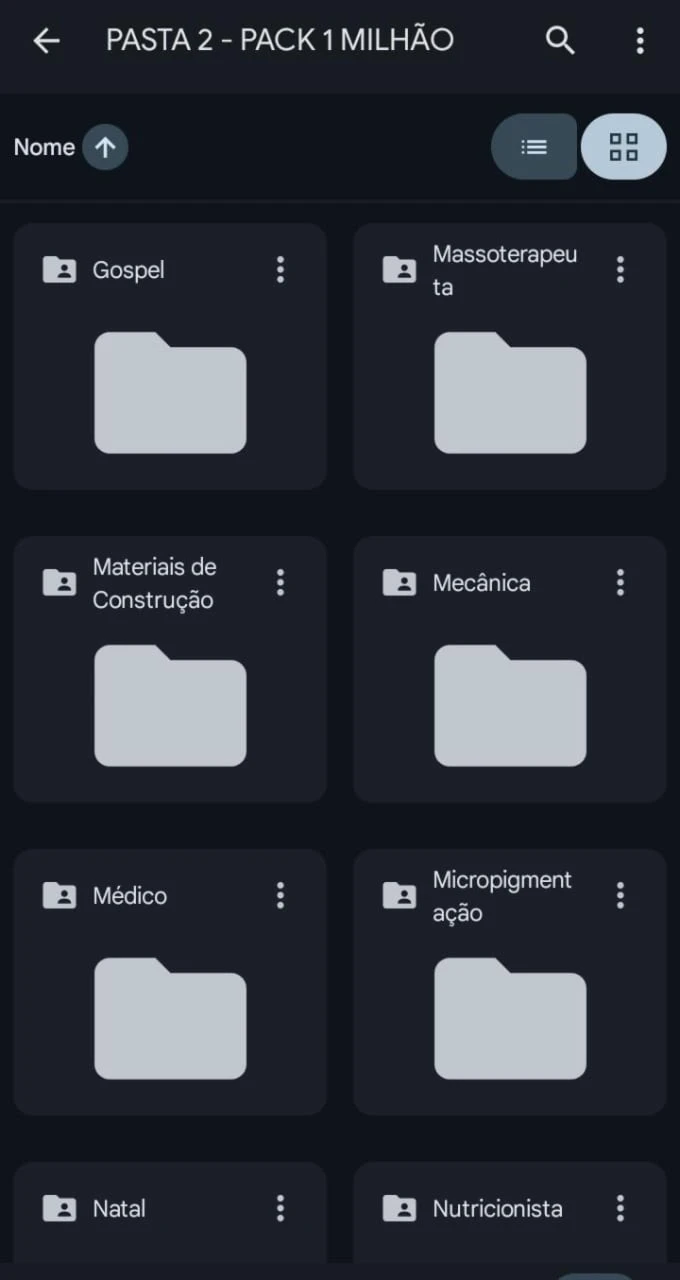
Task: Go back using the arrow icon
Action: (x=46, y=41)
